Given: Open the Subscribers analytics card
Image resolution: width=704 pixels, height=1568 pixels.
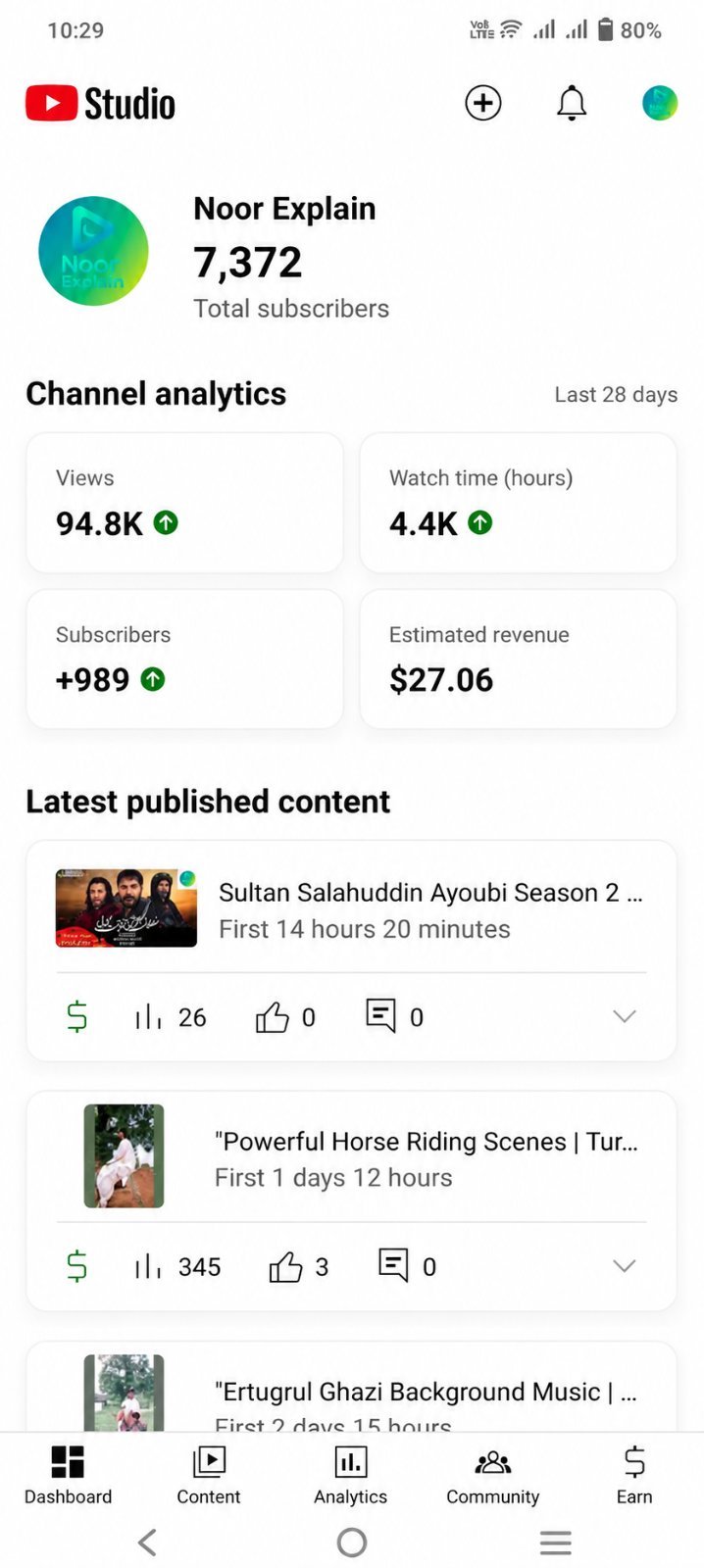Looking at the screenshot, I should pos(185,659).
